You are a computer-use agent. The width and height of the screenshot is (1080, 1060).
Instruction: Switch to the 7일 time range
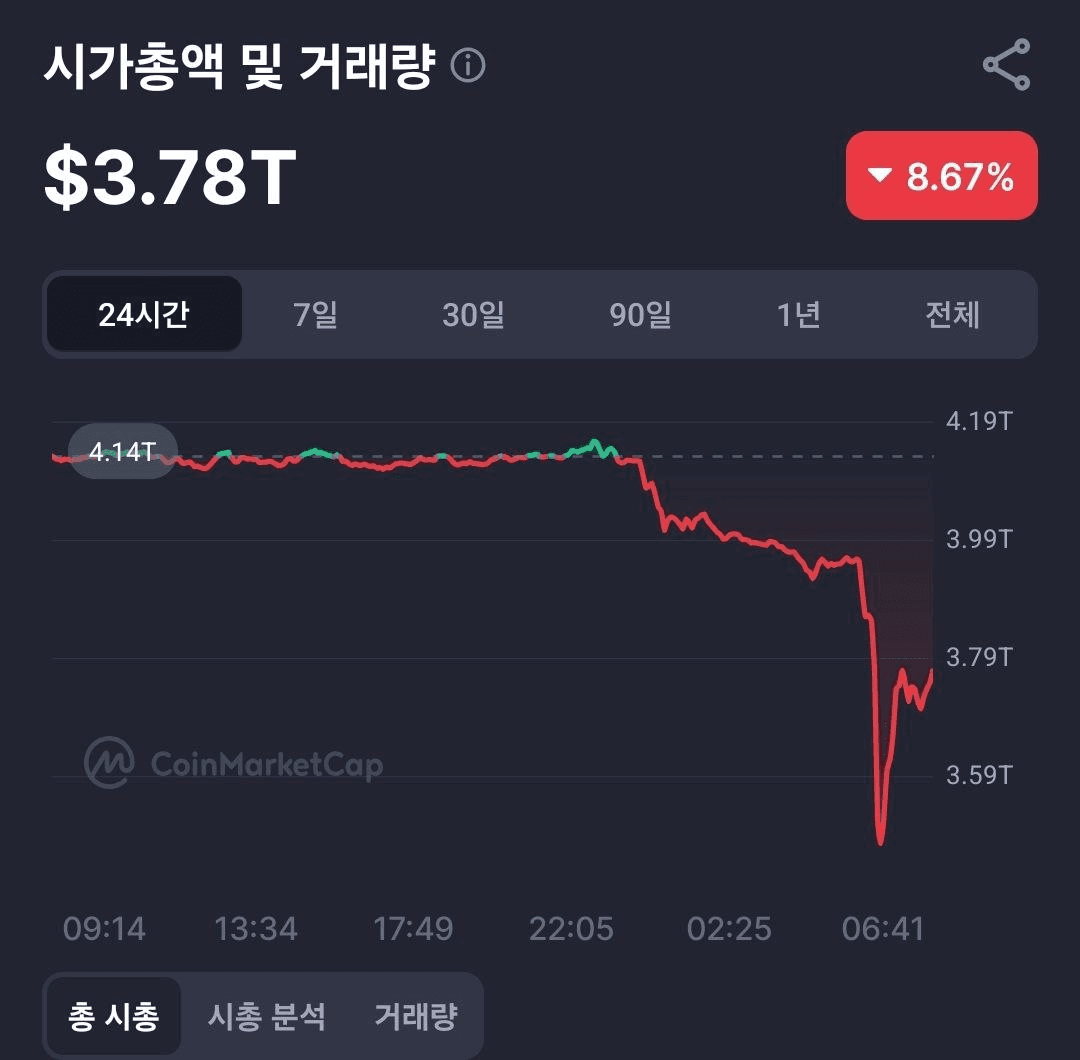(315, 315)
